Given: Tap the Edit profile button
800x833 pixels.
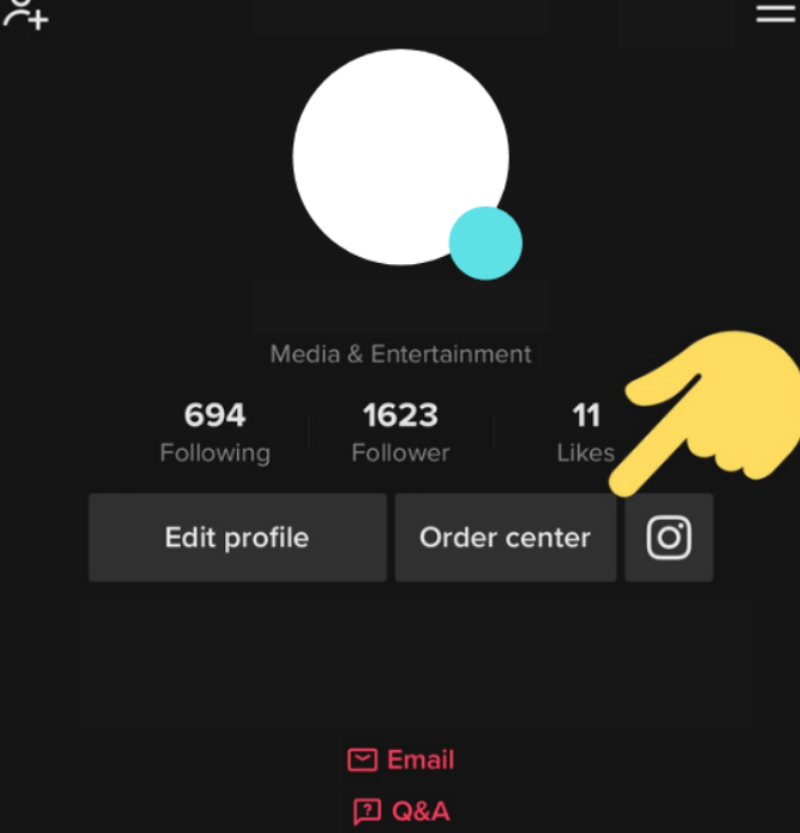Looking at the screenshot, I should click(237, 537).
